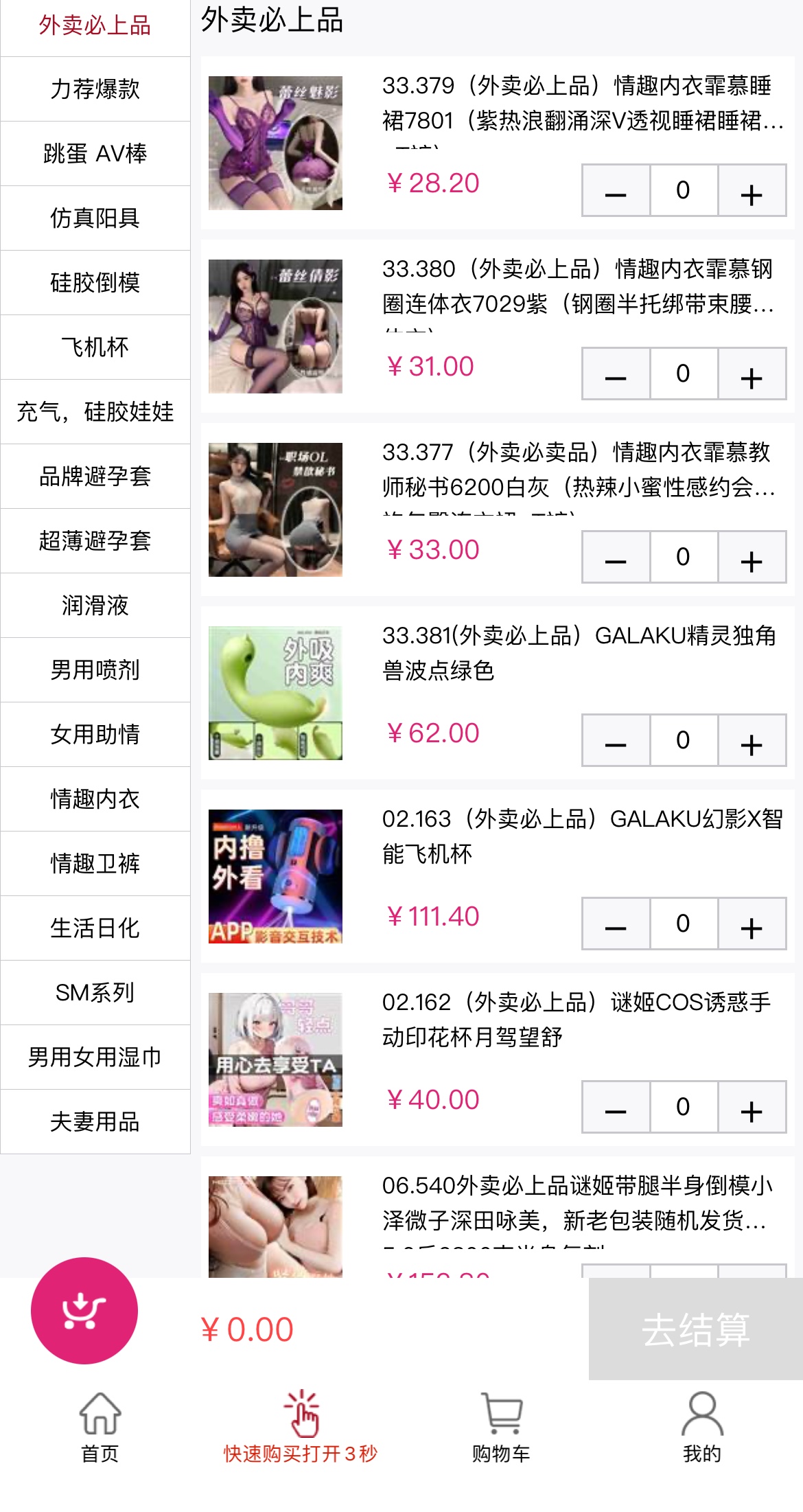Image resolution: width=803 pixels, height=1512 pixels.
Task: Tap the 去结算 checkout button
Action: [696, 1328]
